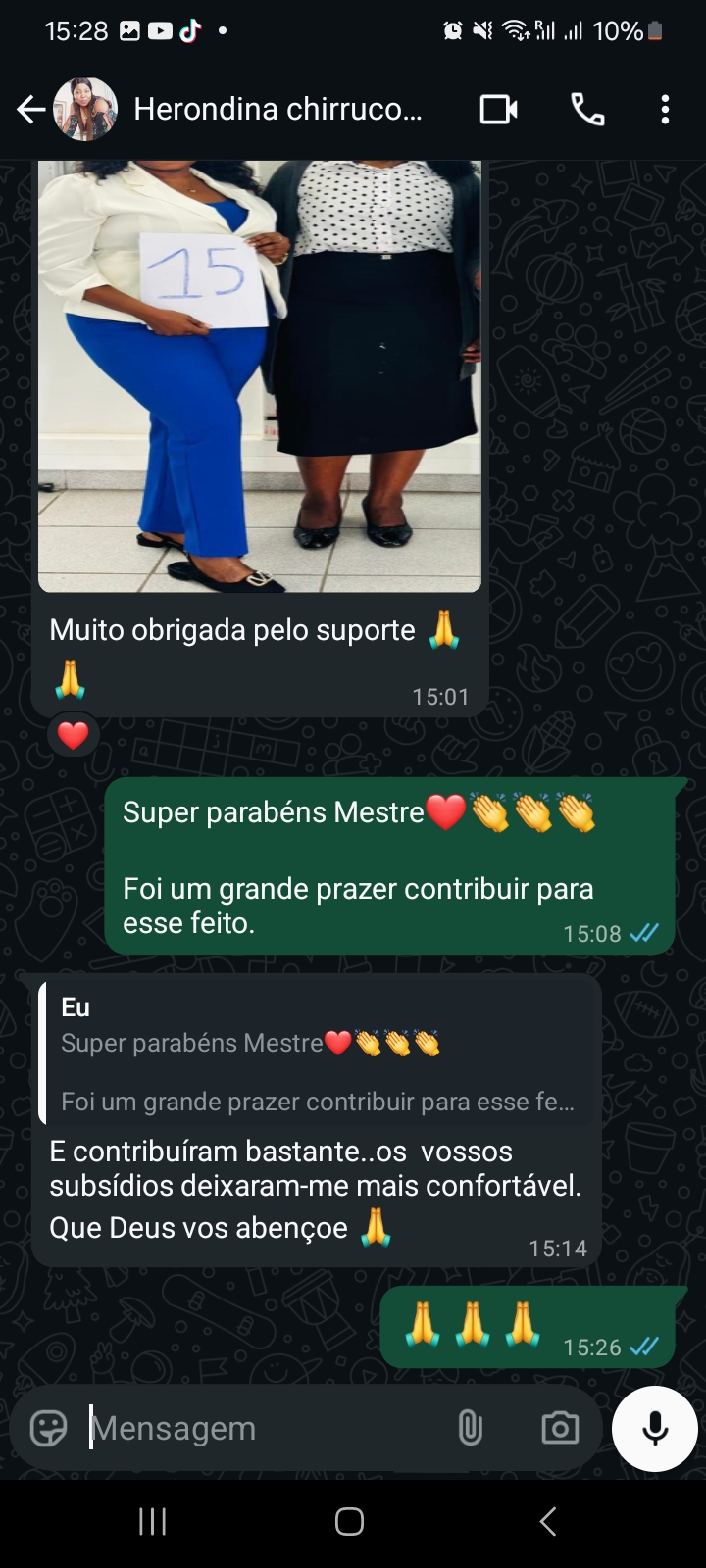Attach a file with the paperclip
This screenshot has width=706, height=1568.
click(x=470, y=1428)
